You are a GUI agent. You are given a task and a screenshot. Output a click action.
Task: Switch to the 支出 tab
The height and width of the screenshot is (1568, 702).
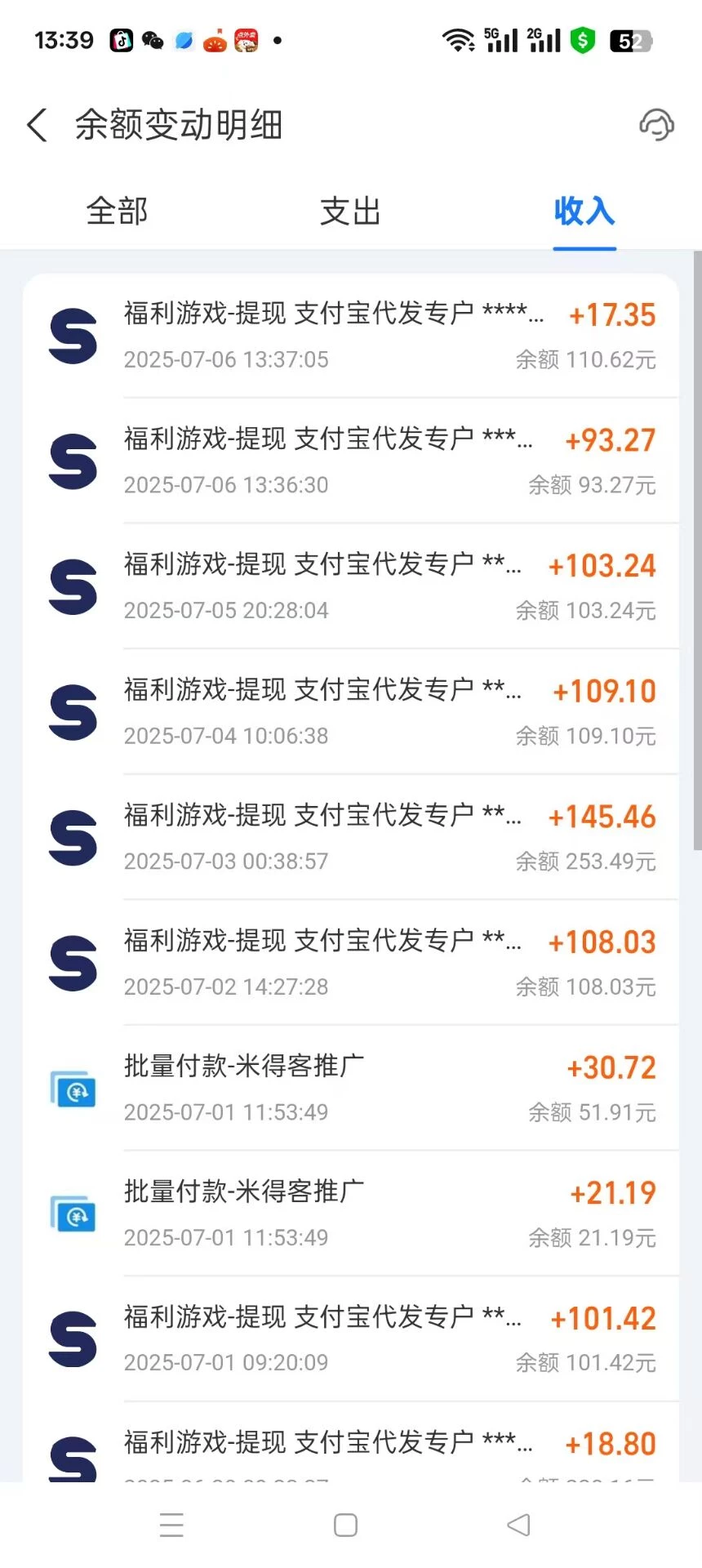(350, 212)
